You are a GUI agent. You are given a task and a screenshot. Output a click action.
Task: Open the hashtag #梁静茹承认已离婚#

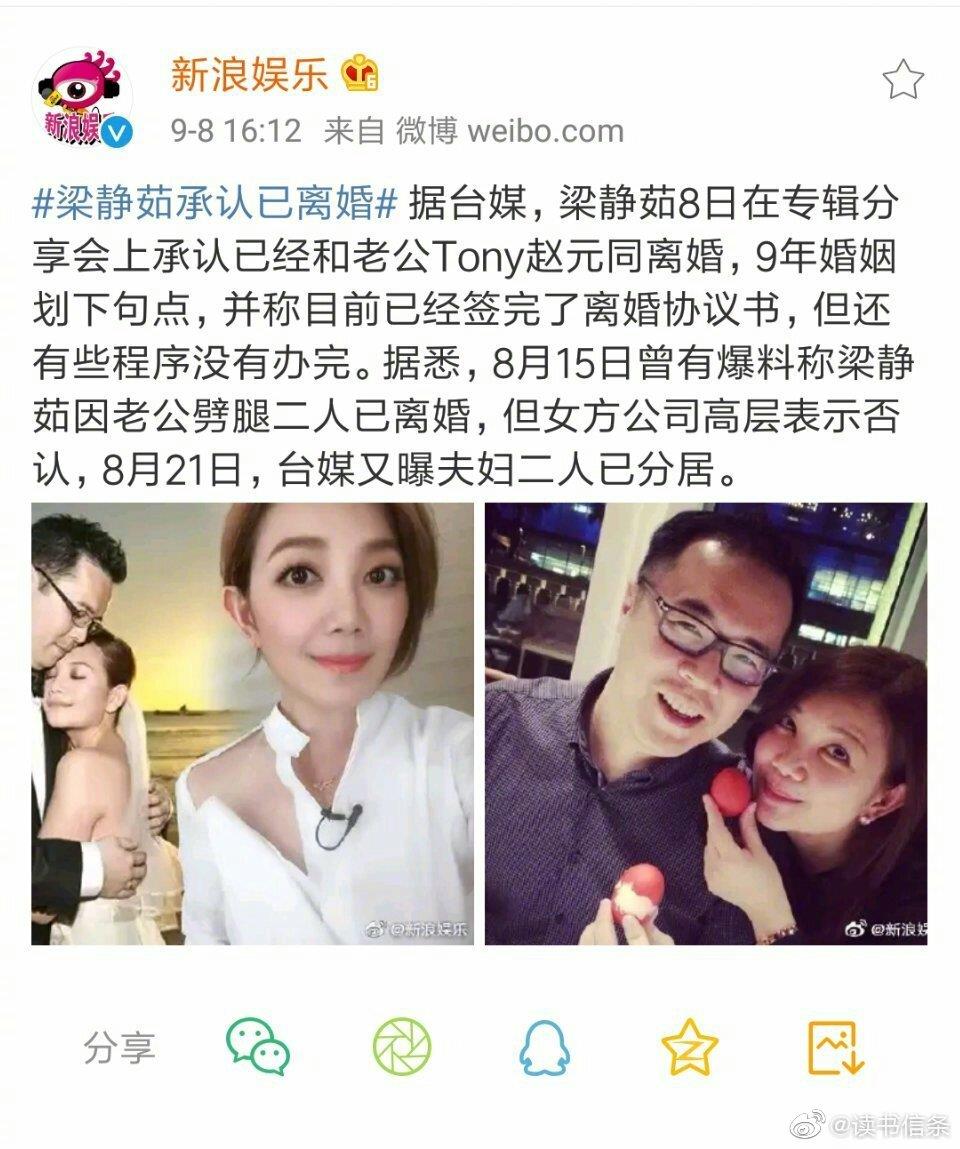(x=215, y=207)
